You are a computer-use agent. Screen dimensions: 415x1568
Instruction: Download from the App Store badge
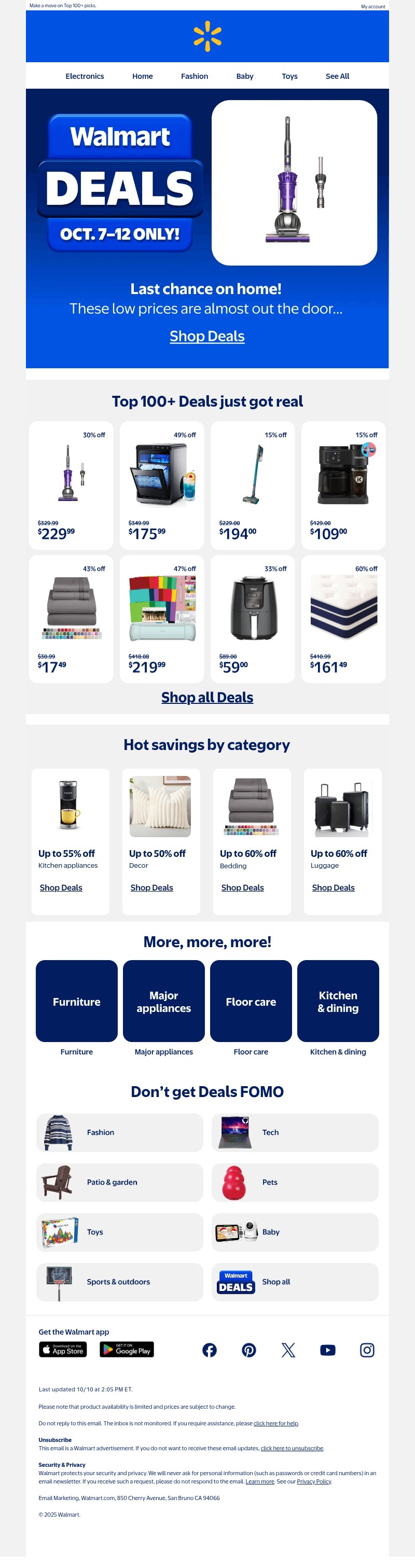[63, 1350]
